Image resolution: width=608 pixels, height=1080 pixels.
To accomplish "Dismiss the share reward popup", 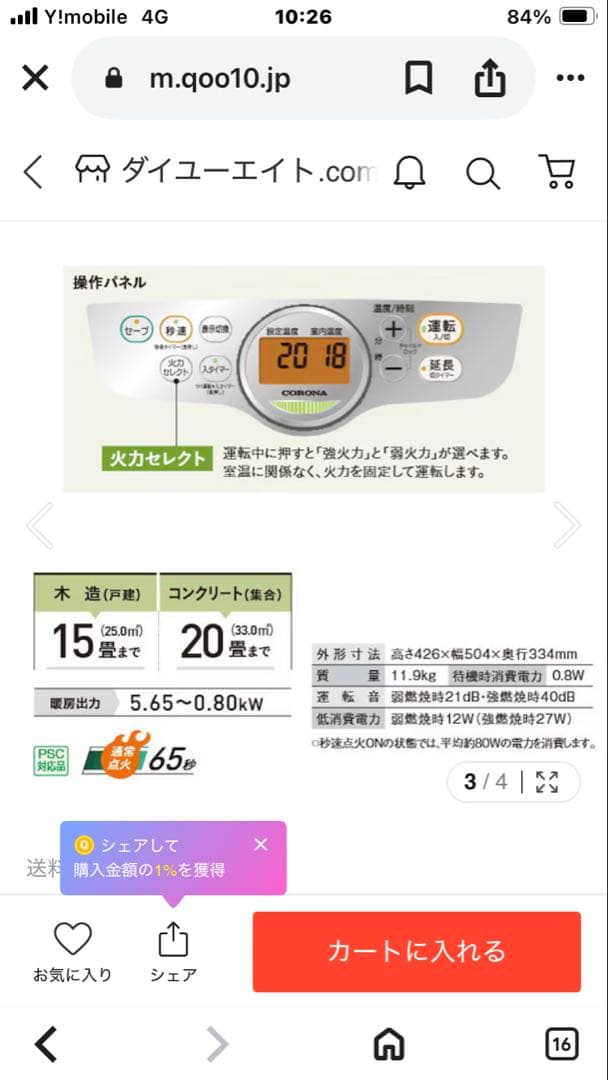I will pyautogui.click(x=261, y=844).
